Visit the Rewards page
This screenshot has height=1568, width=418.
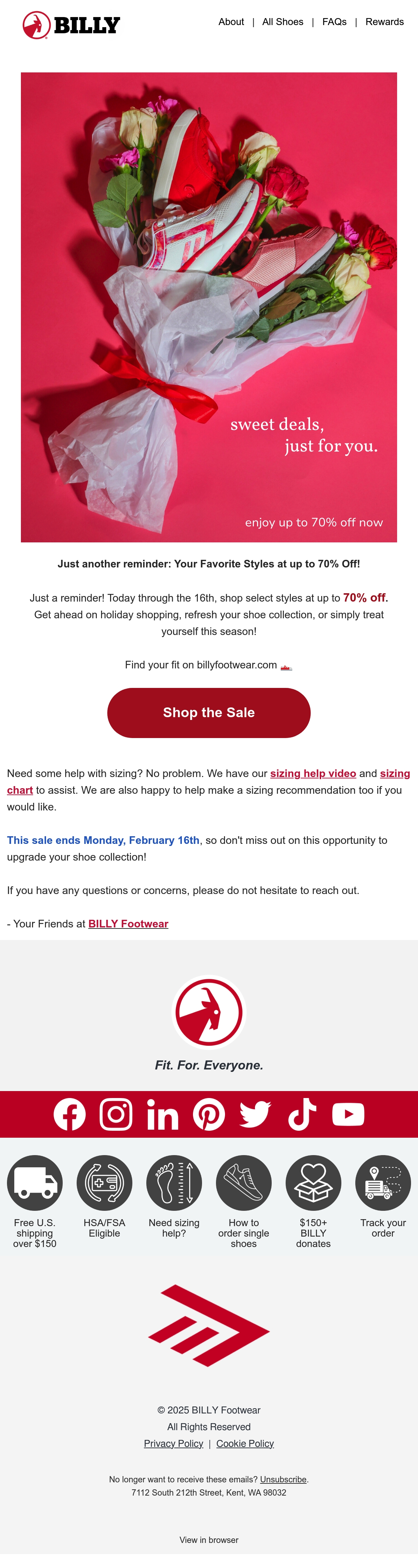coord(385,22)
